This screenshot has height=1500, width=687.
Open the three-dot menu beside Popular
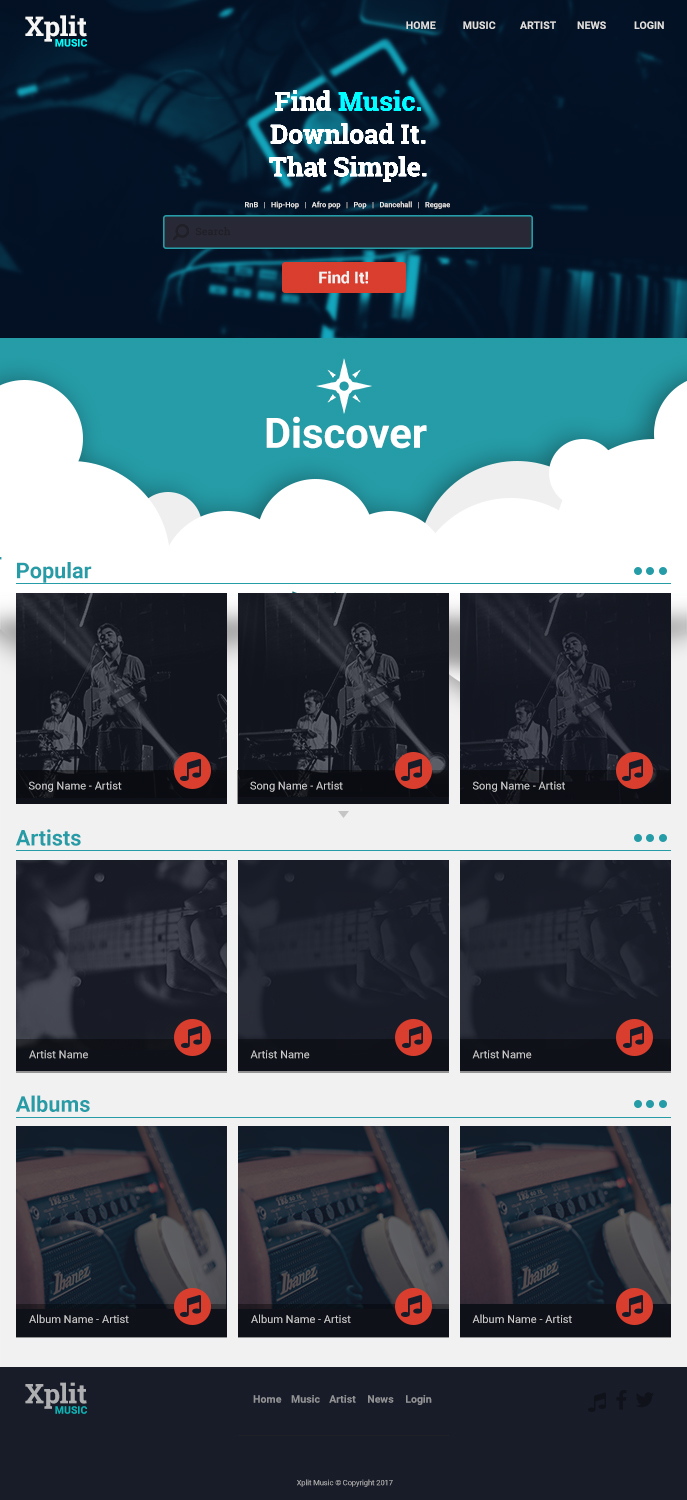650,571
